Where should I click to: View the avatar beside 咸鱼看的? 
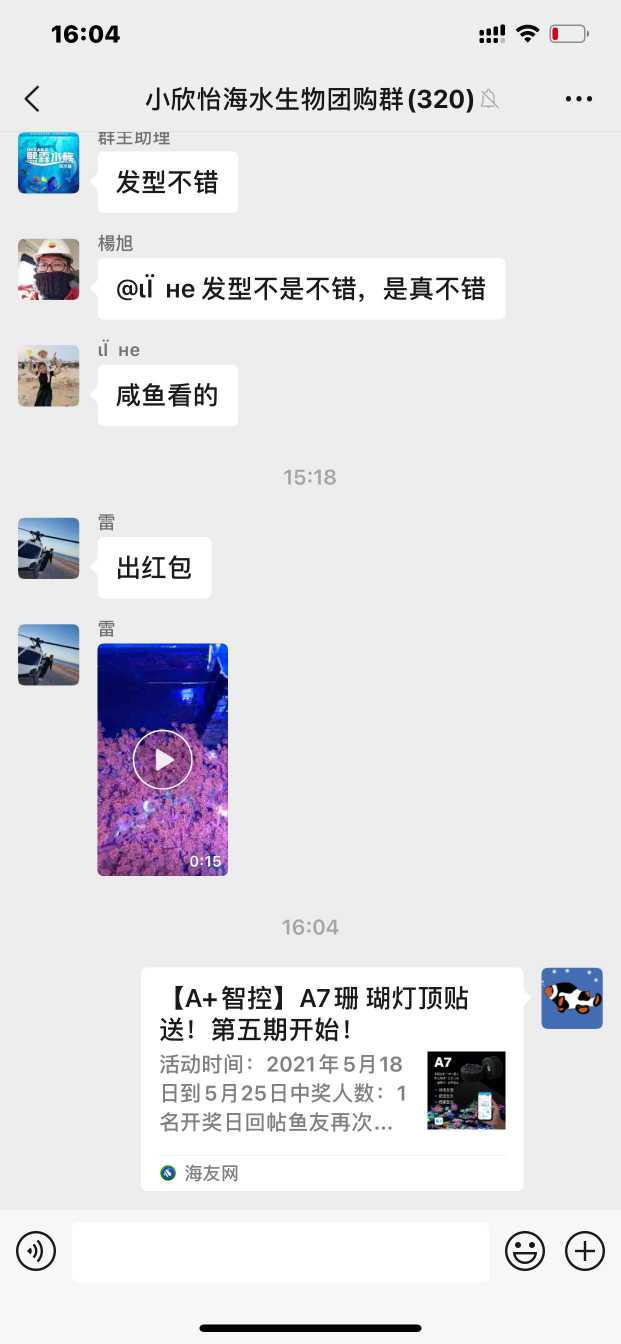pos(48,376)
